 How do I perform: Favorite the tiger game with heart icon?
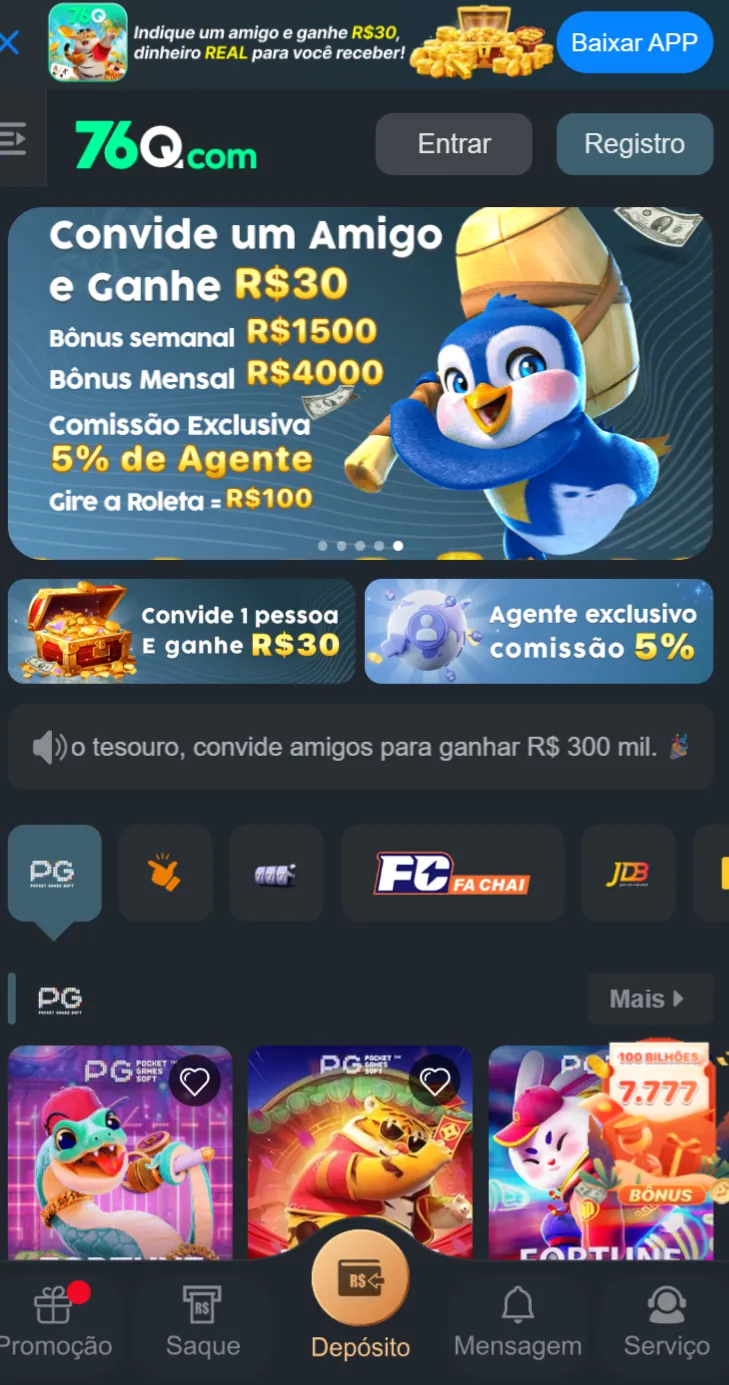434,1081
